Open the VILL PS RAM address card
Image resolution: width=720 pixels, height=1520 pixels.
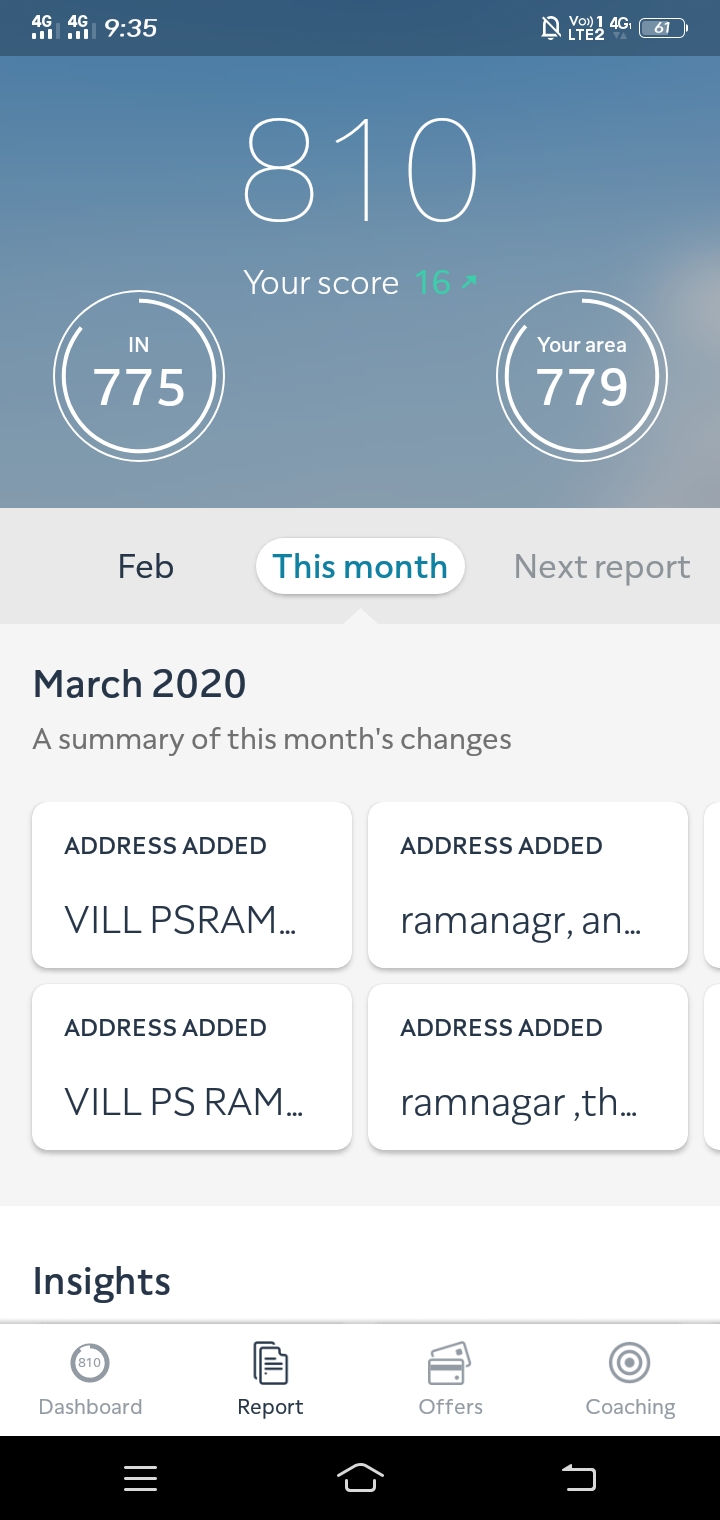tap(192, 1067)
